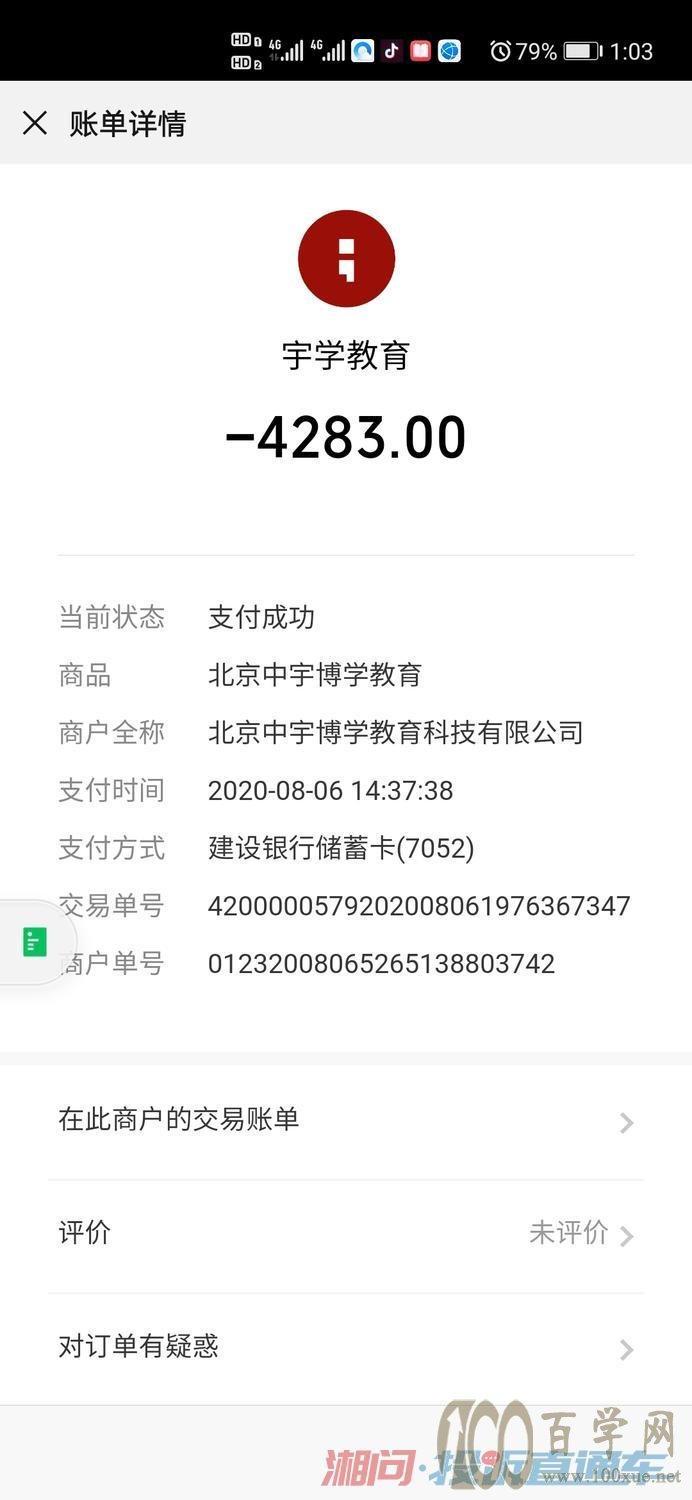Screen dimensions: 692x1500
Task: Open 在此商户的交易账单
Action: pos(345,1121)
